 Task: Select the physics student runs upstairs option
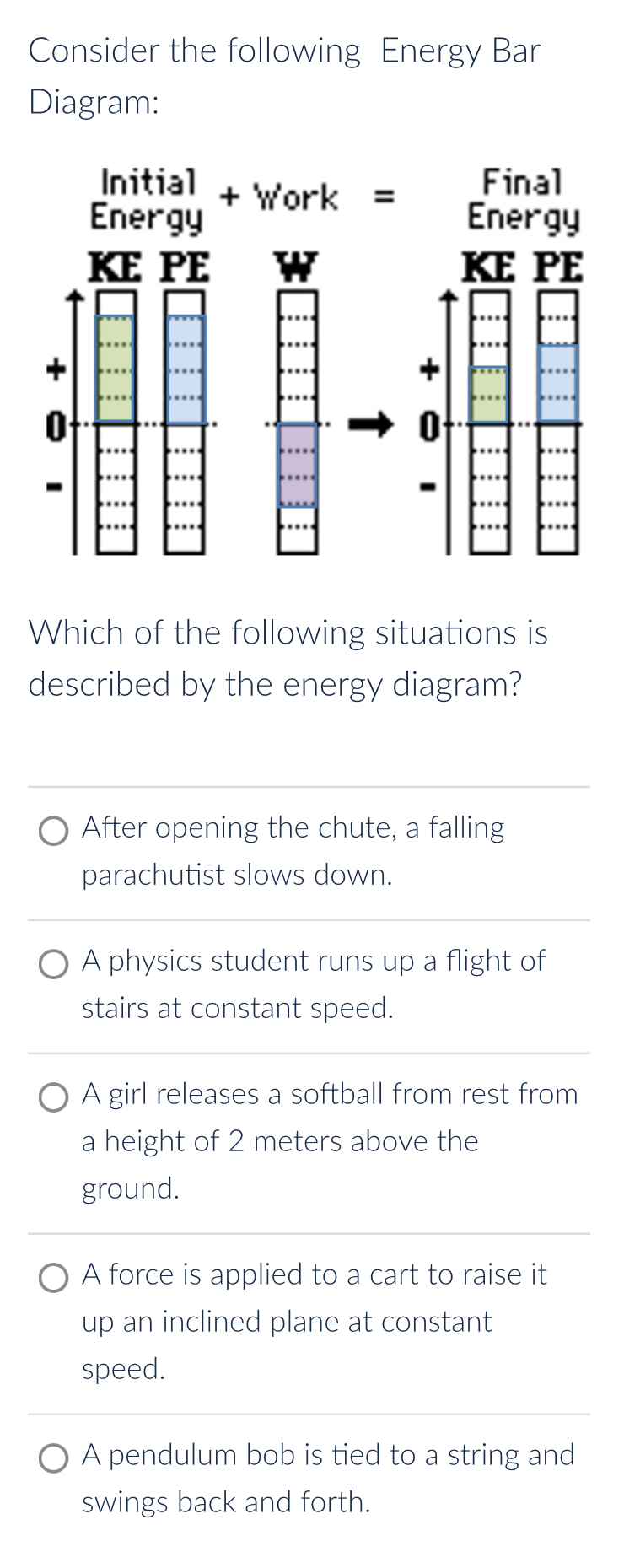[x=54, y=963]
